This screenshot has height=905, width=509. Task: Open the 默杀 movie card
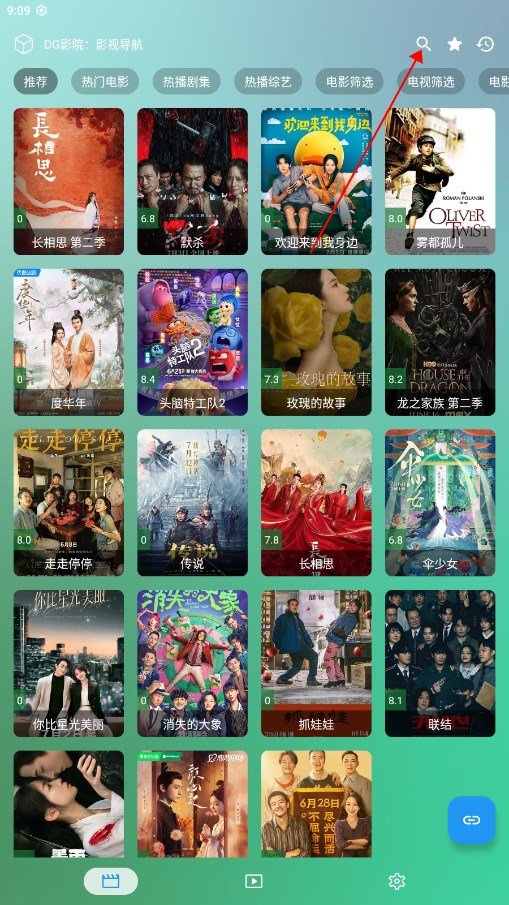192,181
